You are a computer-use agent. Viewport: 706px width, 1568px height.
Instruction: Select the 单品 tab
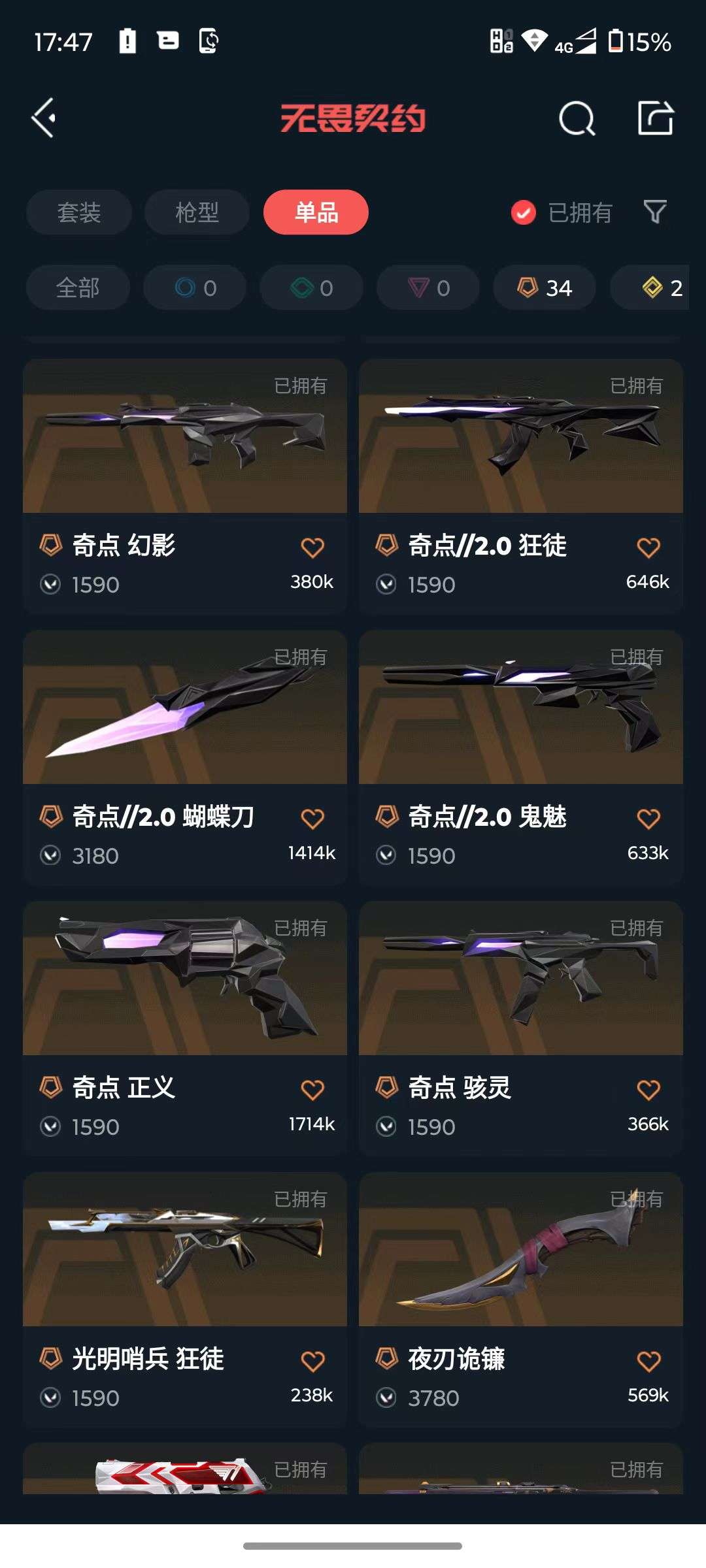[316, 212]
